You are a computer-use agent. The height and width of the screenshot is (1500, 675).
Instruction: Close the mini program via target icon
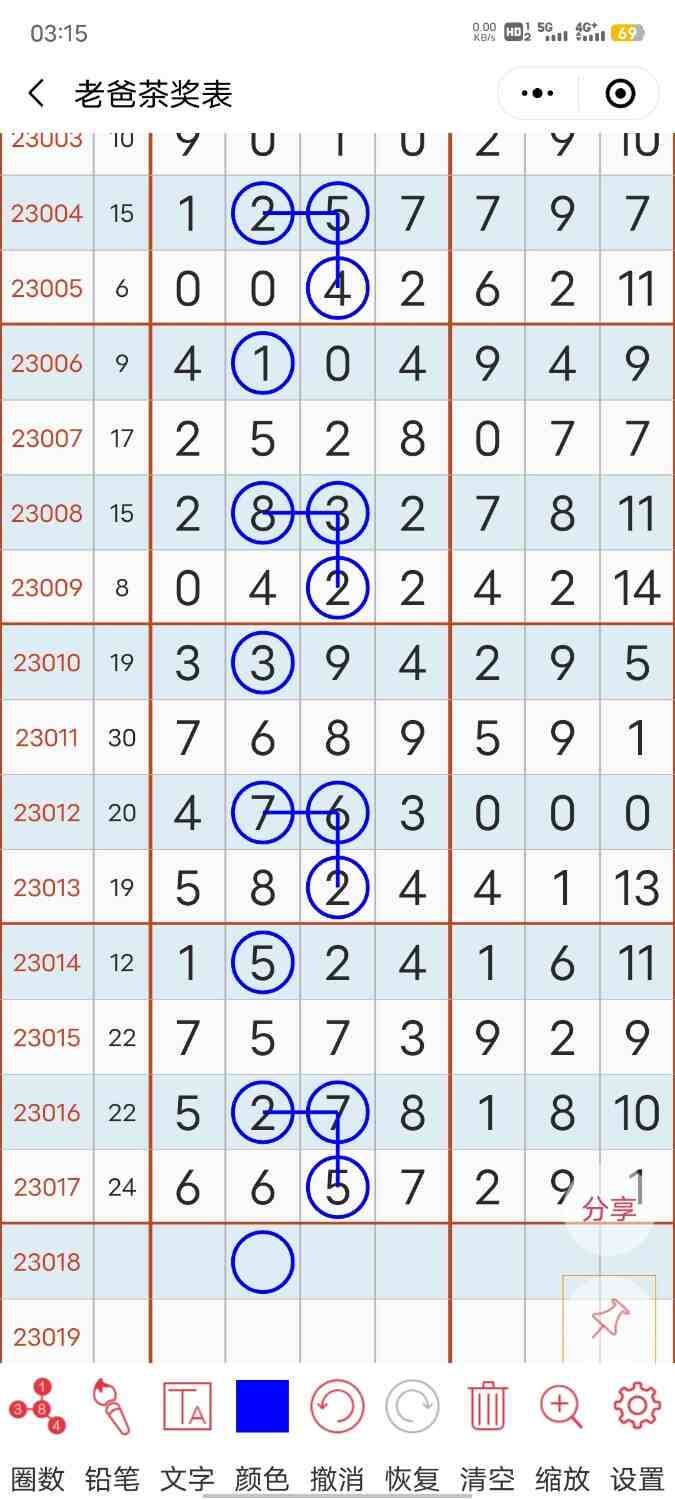click(x=620, y=94)
